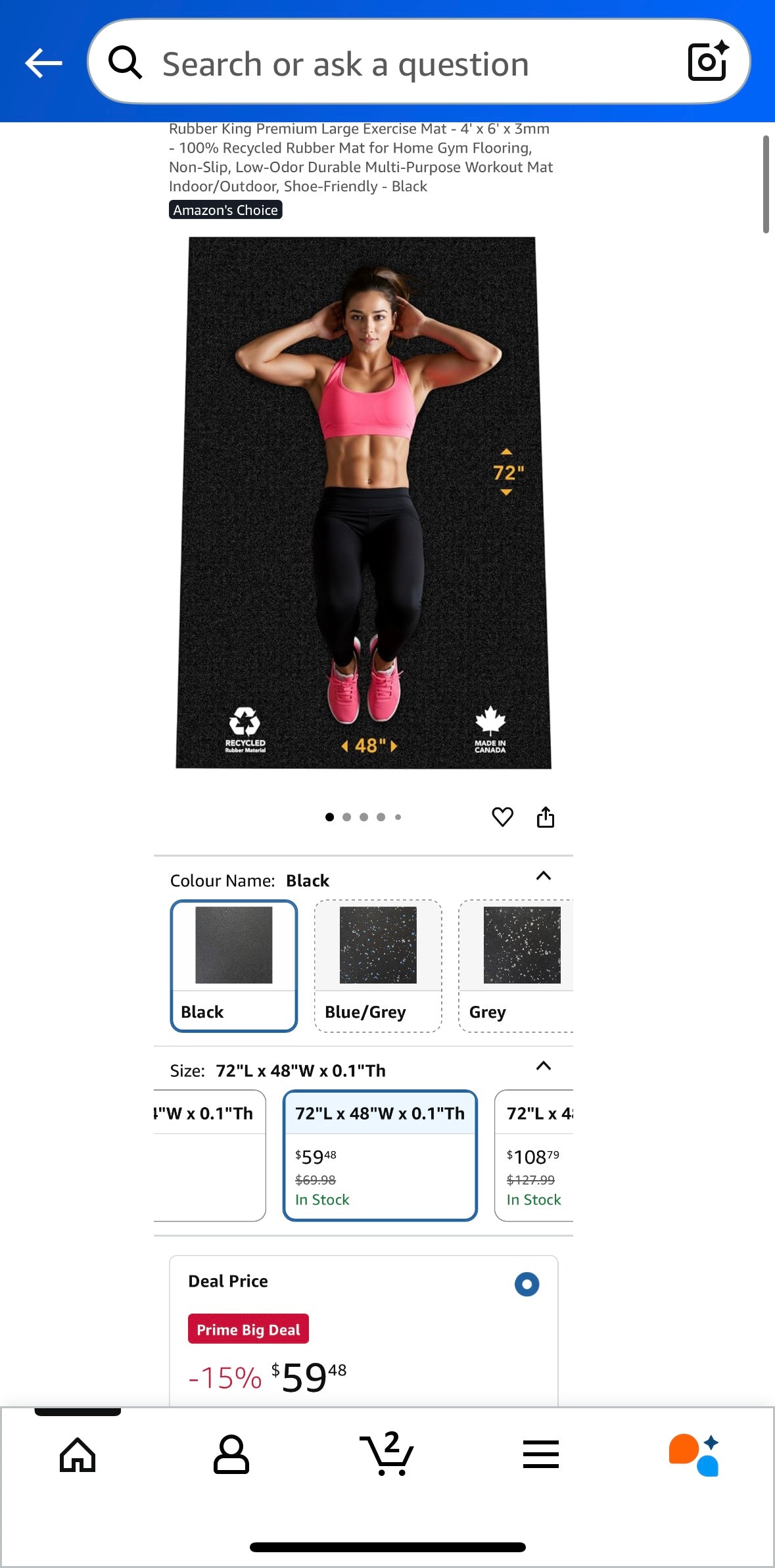Open the AI shopping assistant
The image size is (775, 1568).
pyautogui.click(x=694, y=1454)
